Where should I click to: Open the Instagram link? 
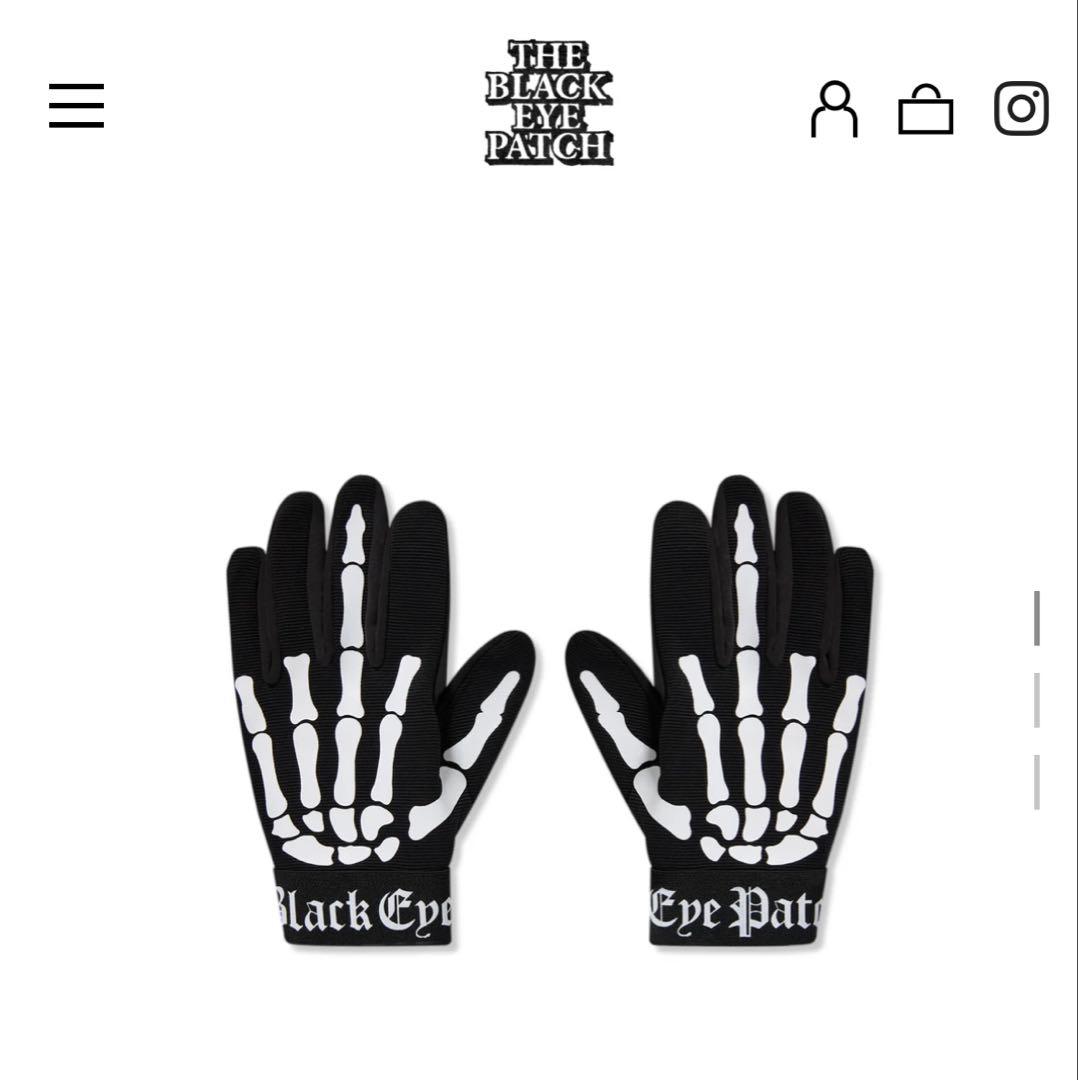pyautogui.click(x=1020, y=108)
